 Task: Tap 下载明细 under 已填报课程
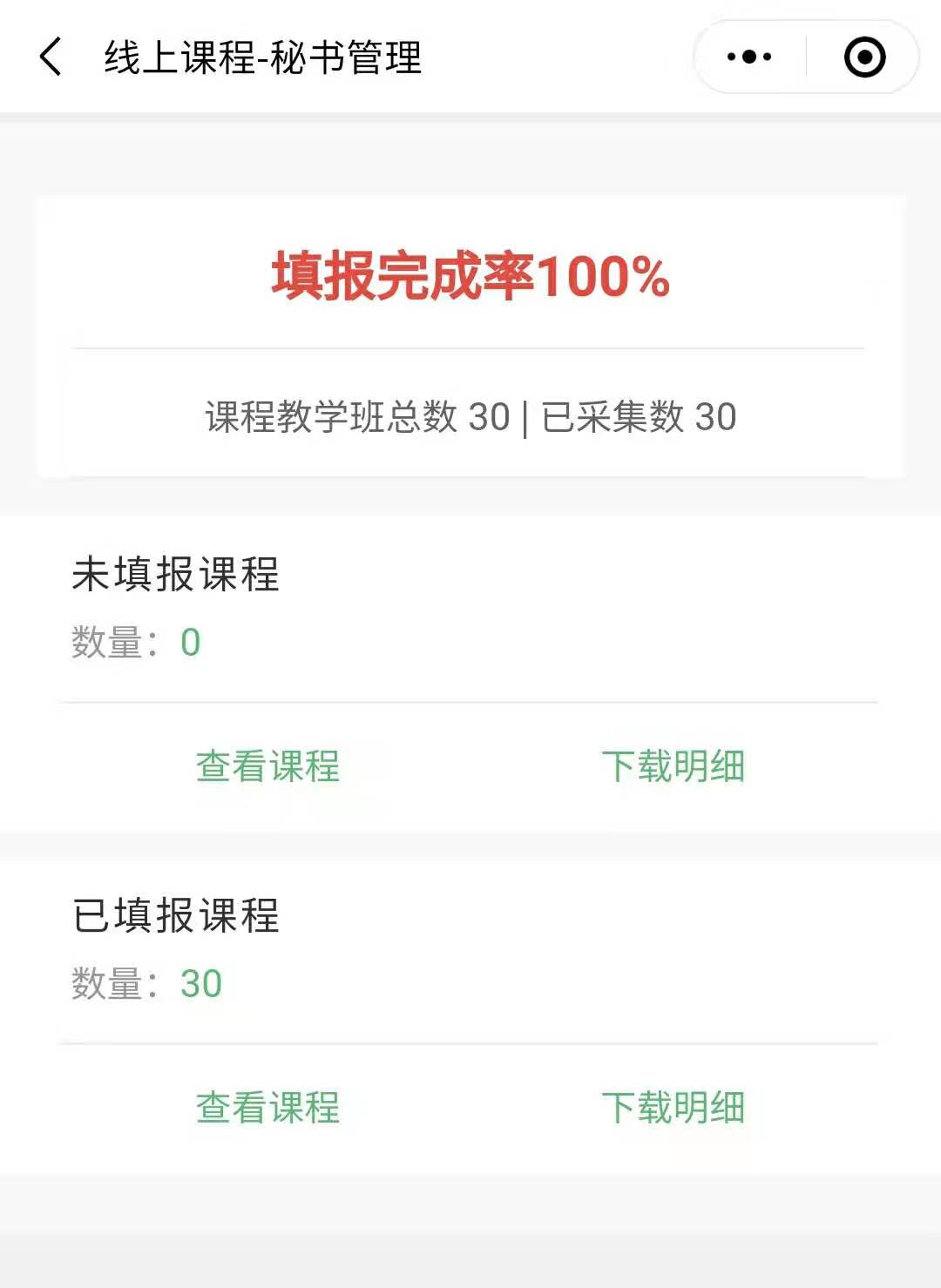point(673,1108)
